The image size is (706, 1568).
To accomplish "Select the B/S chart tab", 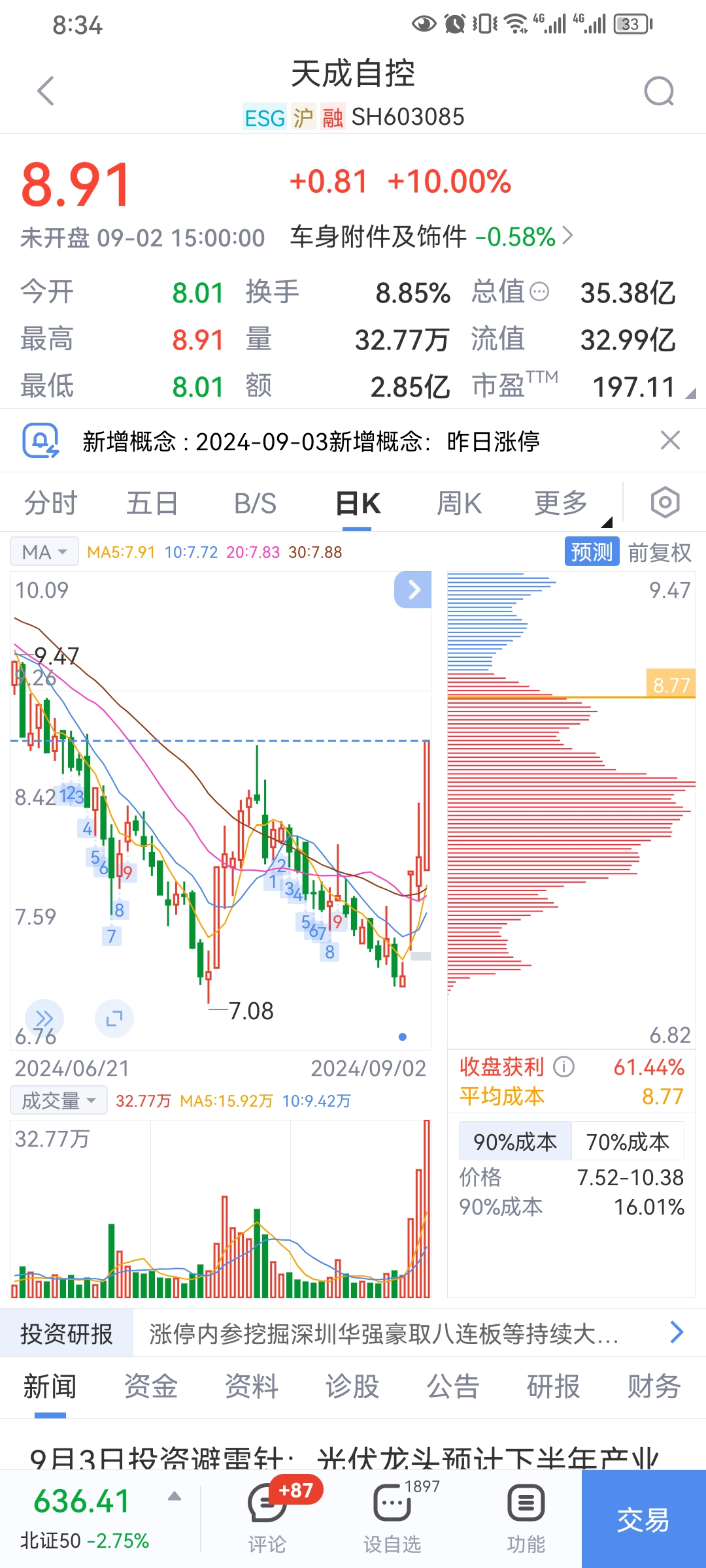I will [256, 504].
